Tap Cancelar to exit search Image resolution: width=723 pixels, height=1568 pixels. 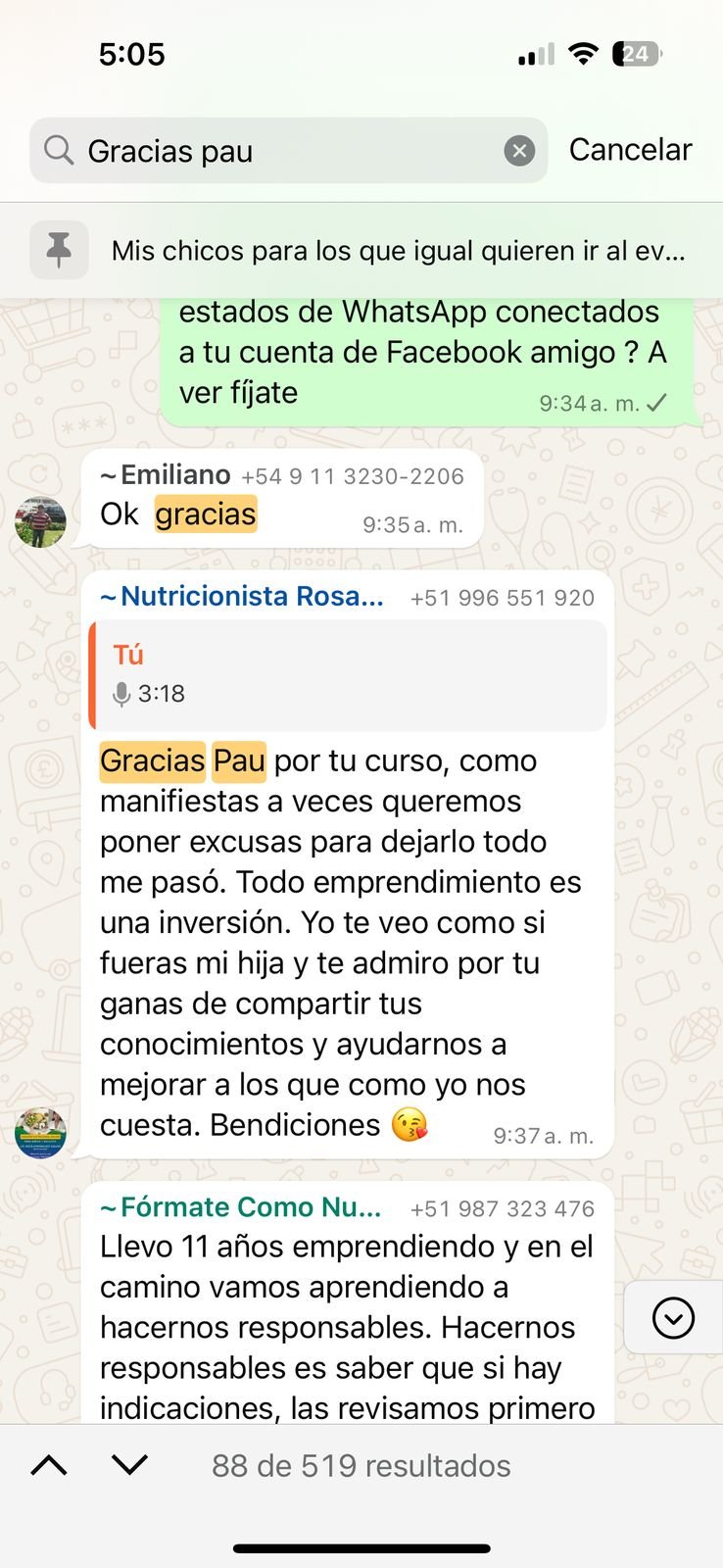(630, 150)
